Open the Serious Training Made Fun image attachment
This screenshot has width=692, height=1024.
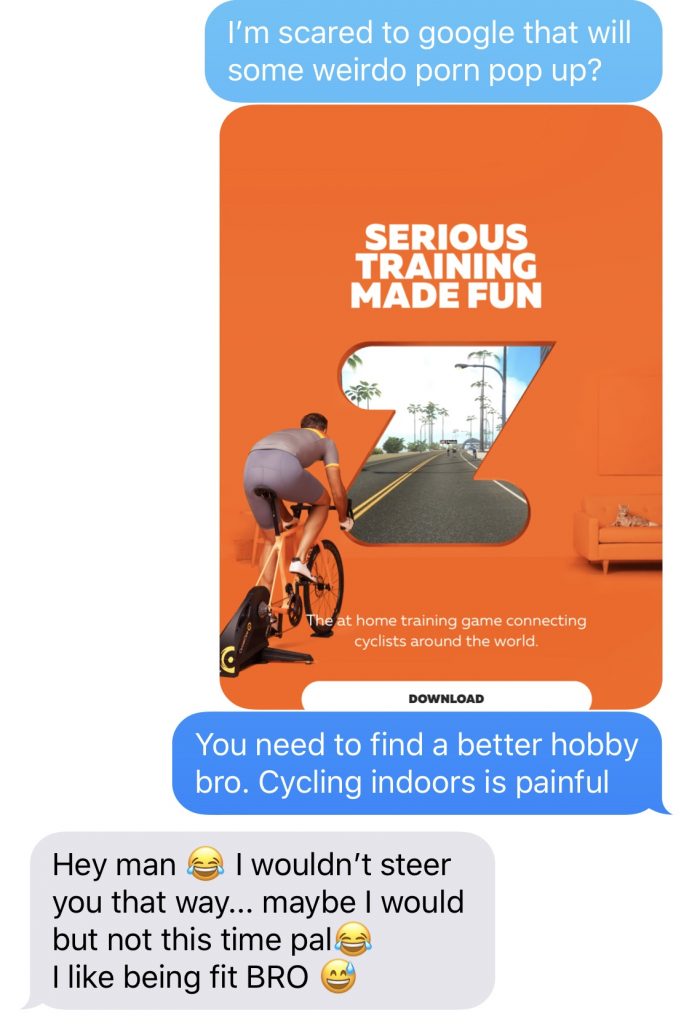[440, 400]
